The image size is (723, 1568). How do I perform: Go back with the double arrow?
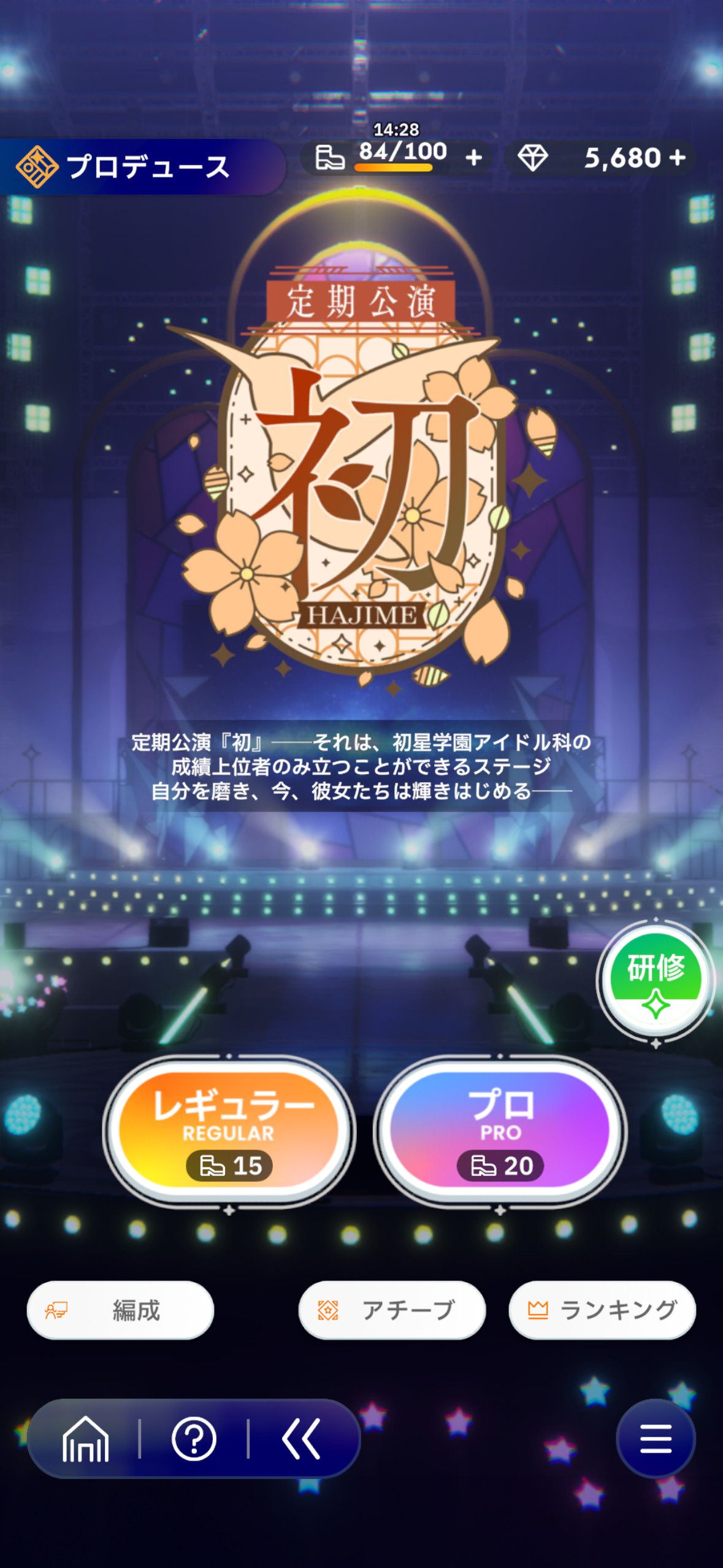[301, 1439]
